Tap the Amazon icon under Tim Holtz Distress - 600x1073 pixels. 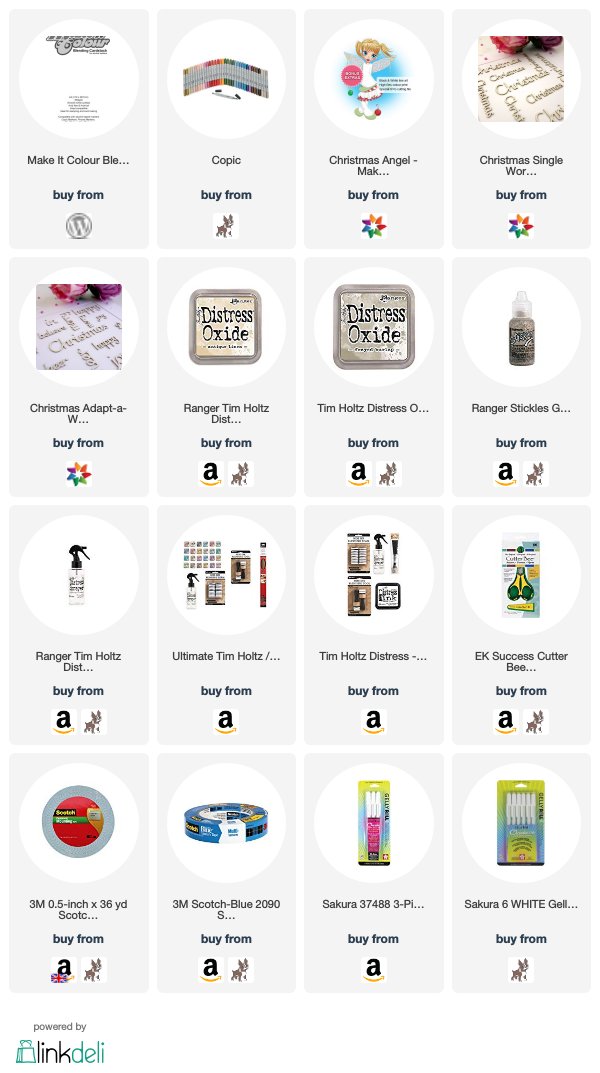point(373,722)
